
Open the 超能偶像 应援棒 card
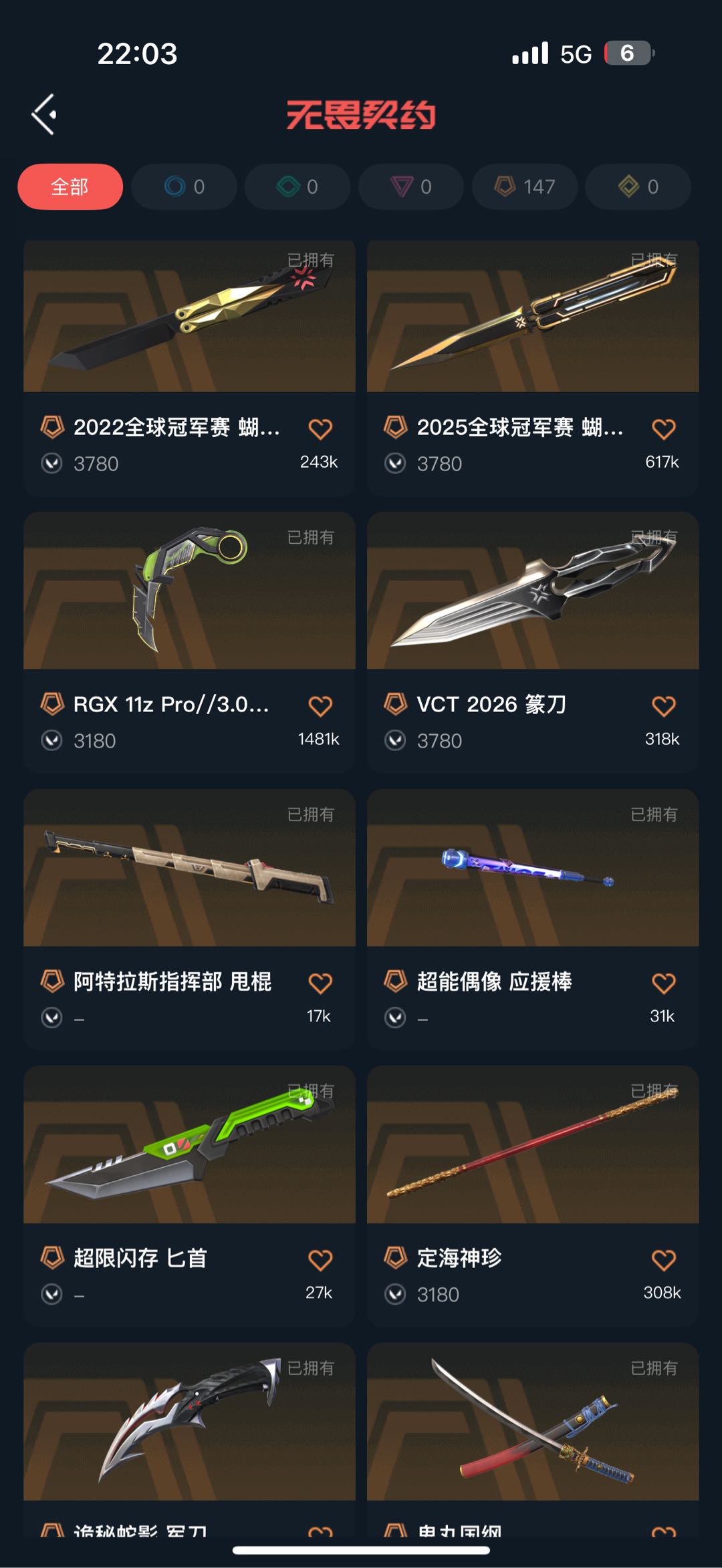point(533,919)
